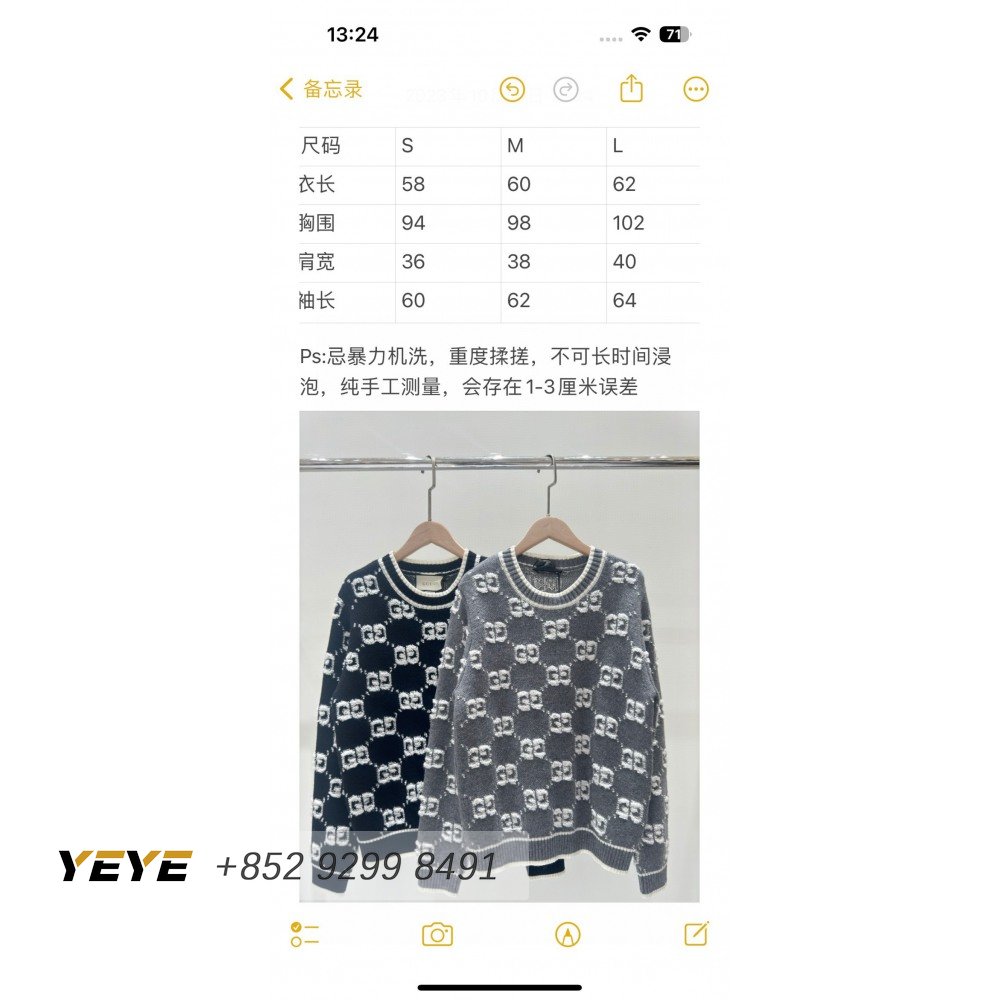Viewport: 1000px width, 1000px height.
Task: Share this note
Action: (631, 88)
